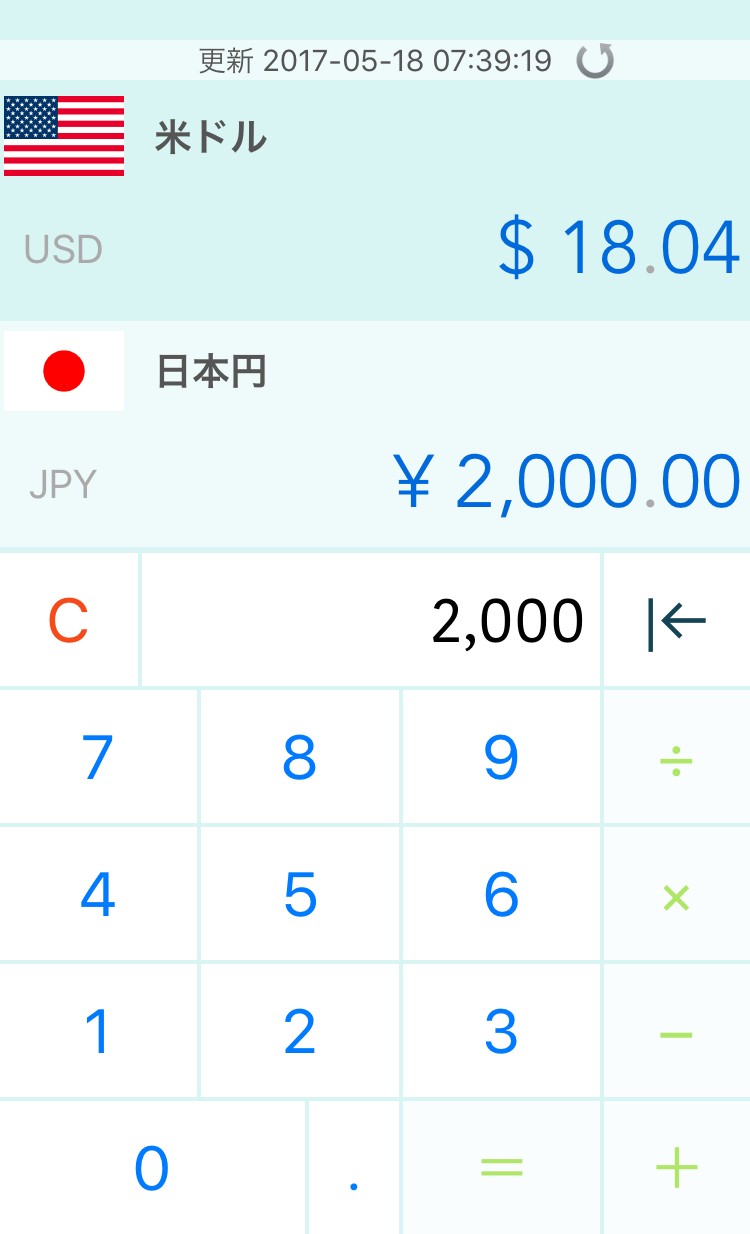
Task: Select the 日本円 JPY currency row
Action: click(375, 435)
